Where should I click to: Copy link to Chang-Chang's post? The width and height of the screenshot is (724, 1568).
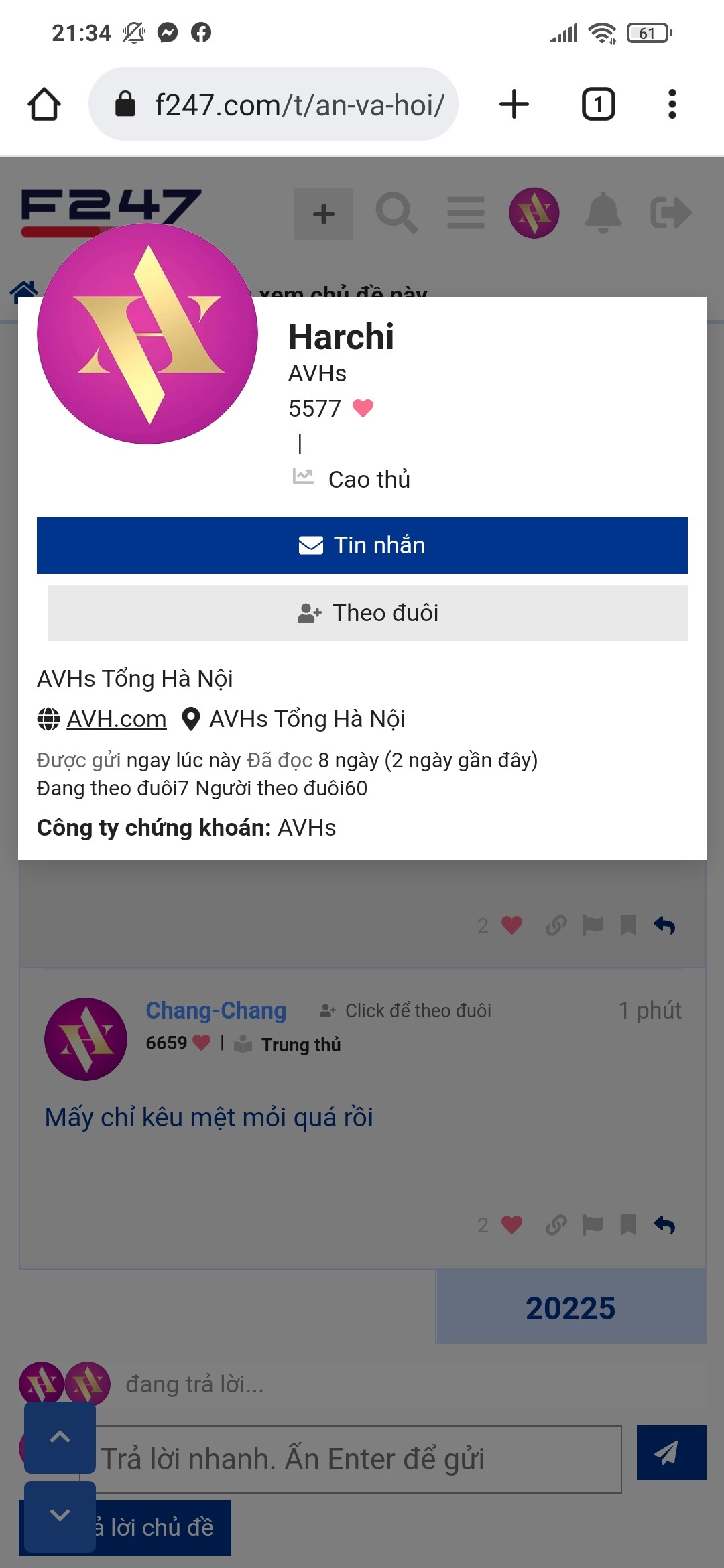pyautogui.click(x=556, y=1225)
